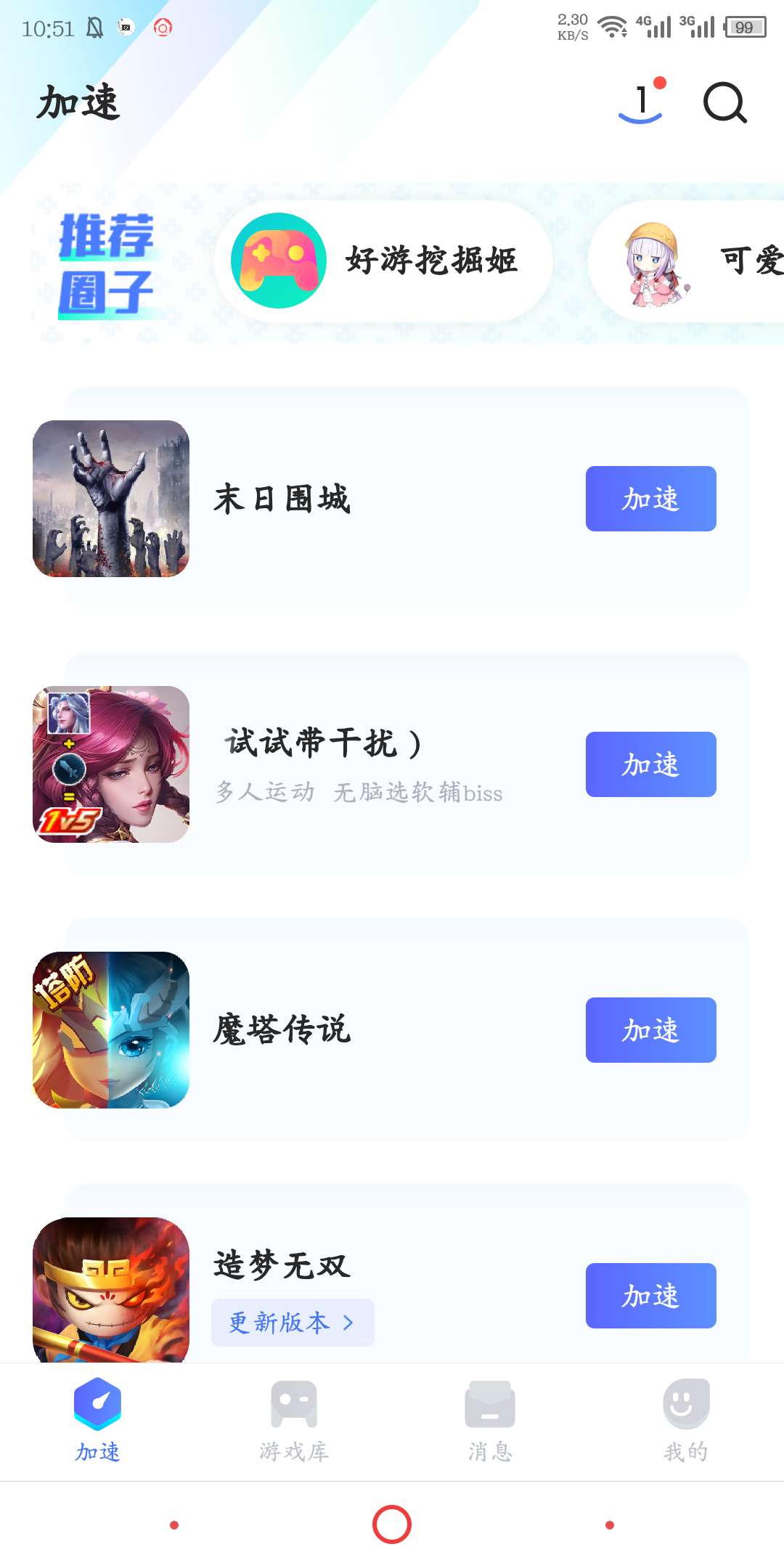784x1568 pixels.
Task: Start 加速 for 魔塔传说
Action: click(650, 1030)
